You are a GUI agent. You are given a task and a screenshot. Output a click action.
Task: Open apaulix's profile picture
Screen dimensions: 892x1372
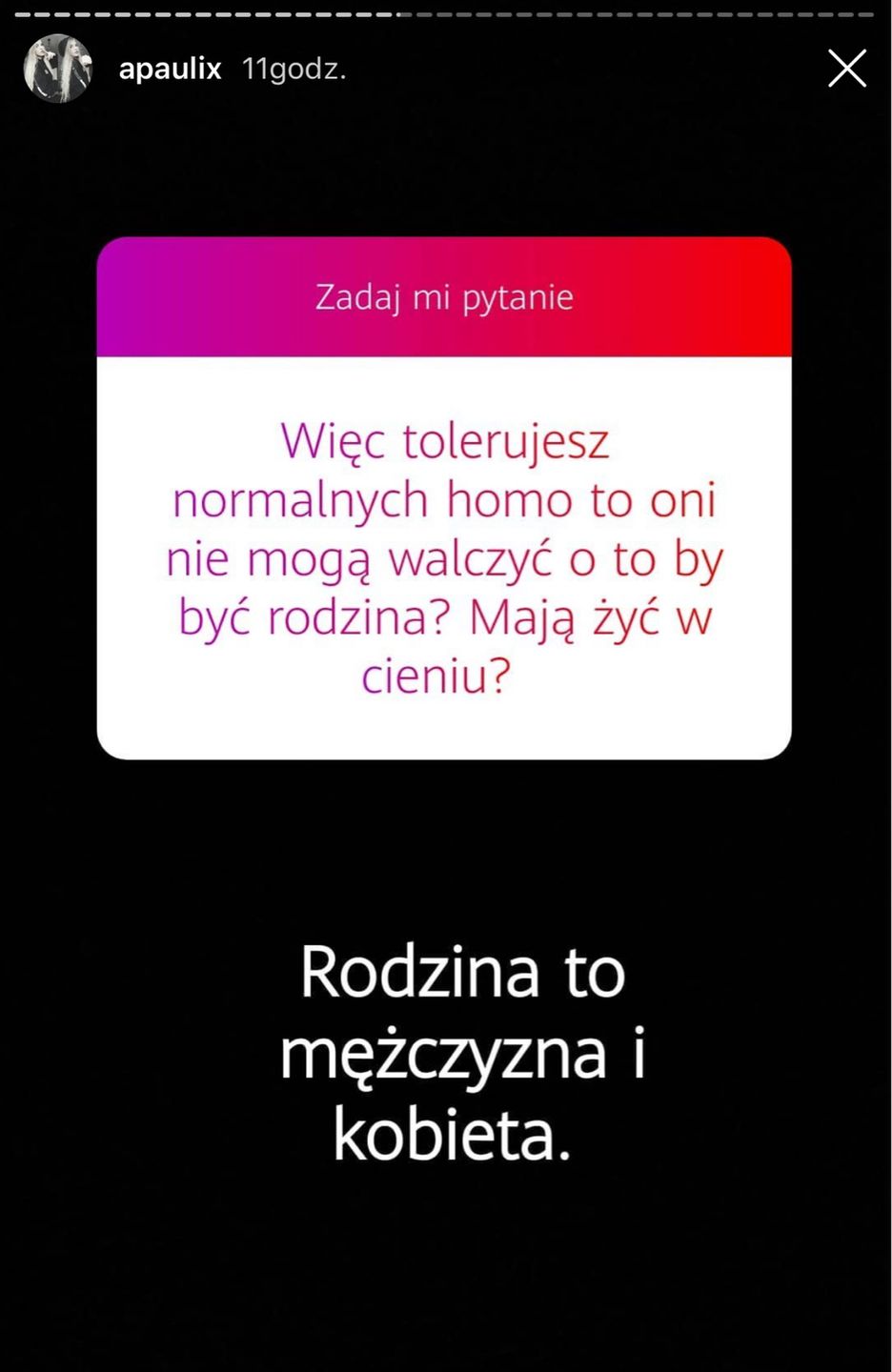(57, 69)
